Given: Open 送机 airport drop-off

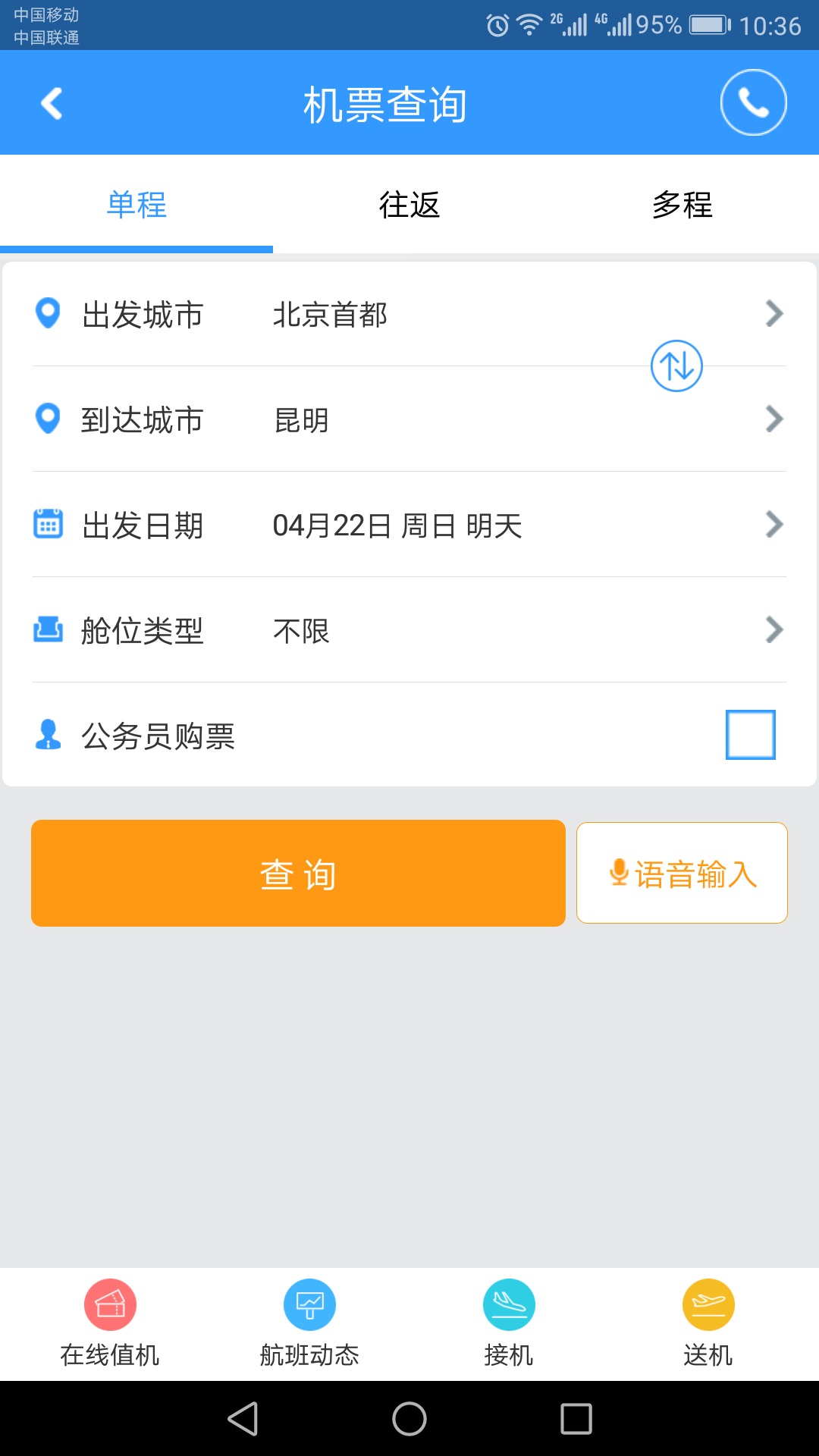Looking at the screenshot, I should pyautogui.click(x=708, y=1323).
